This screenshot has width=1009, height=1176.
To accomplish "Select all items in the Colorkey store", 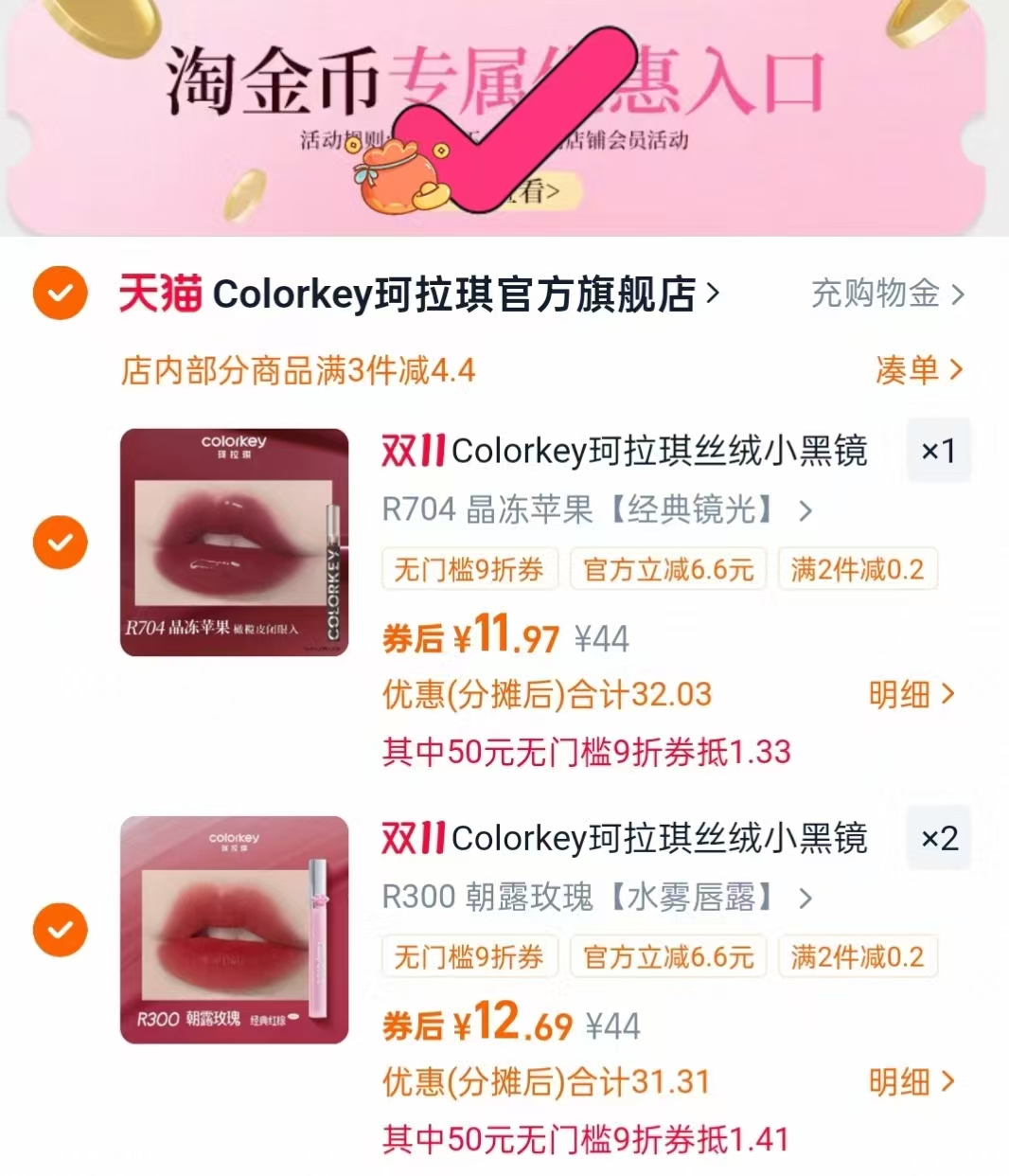I will pos(60,294).
